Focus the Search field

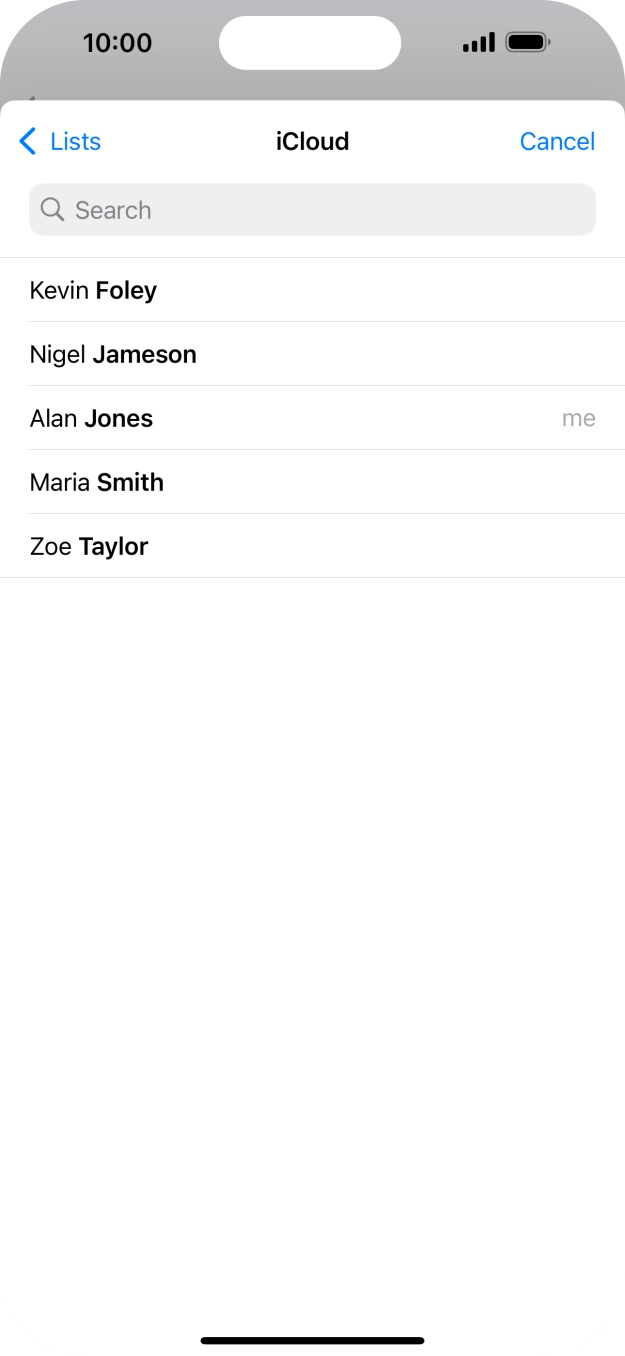point(312,210)
